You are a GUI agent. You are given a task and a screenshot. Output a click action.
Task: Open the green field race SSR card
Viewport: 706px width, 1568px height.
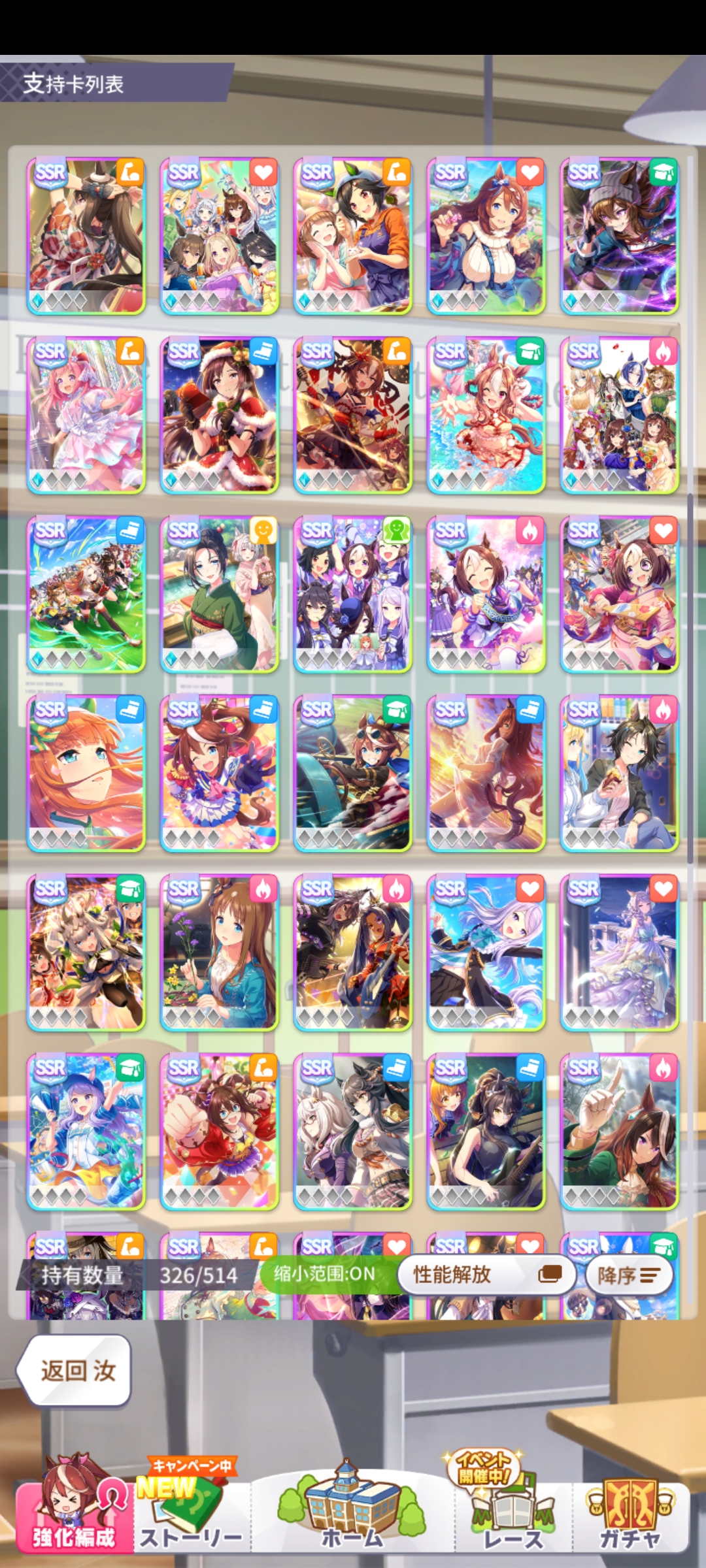[x=86, y=594]
